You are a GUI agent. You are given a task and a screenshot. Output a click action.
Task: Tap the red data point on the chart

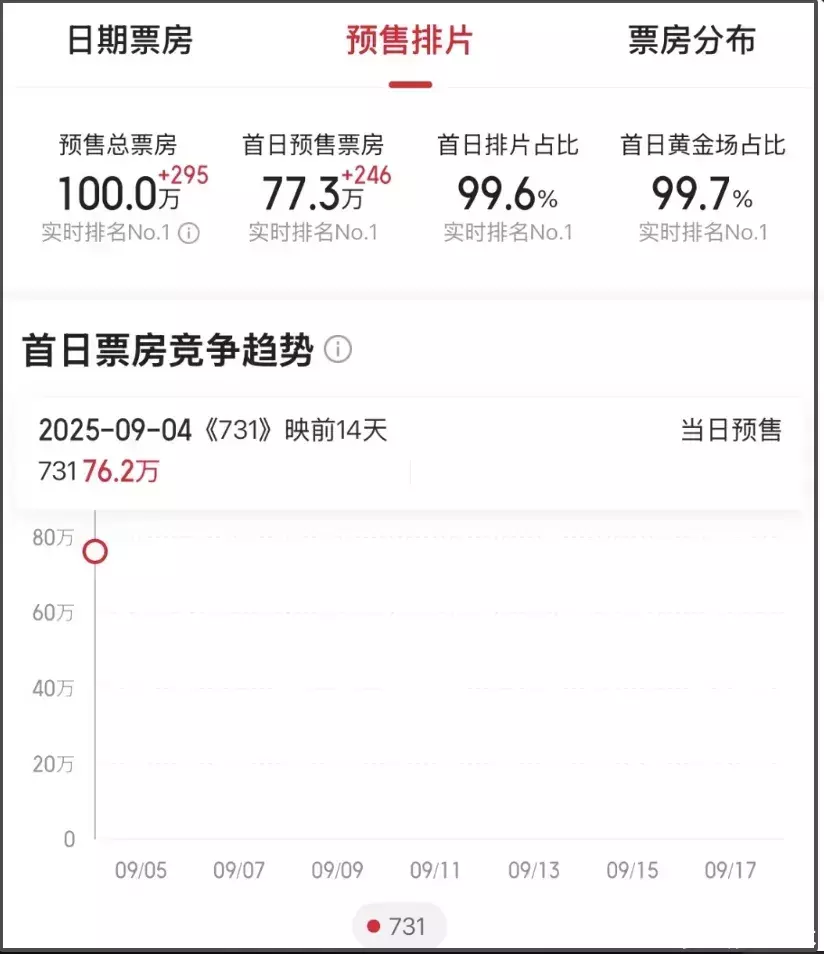coord(95,551)
